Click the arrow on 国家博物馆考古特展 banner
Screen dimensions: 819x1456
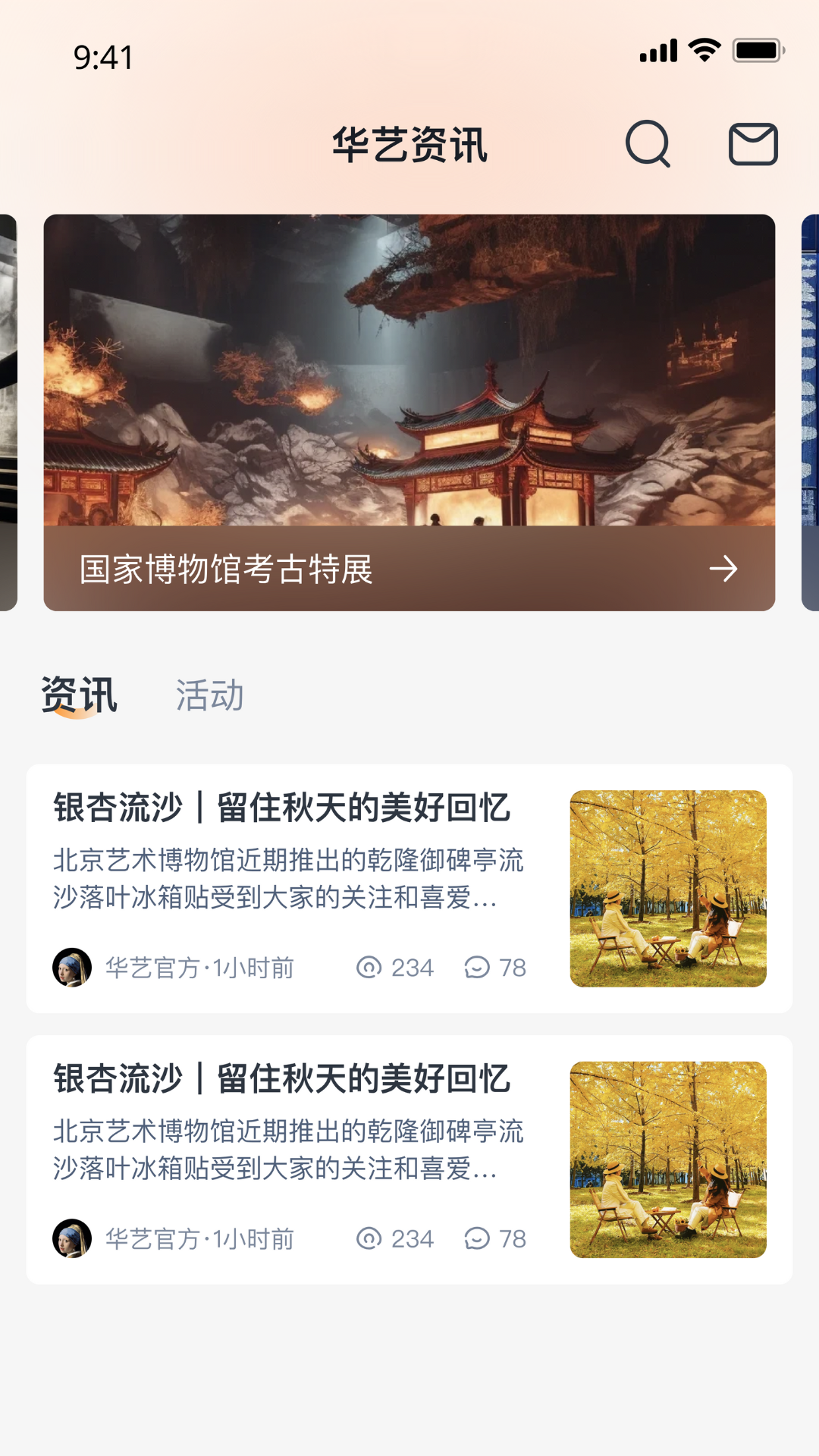726,567
